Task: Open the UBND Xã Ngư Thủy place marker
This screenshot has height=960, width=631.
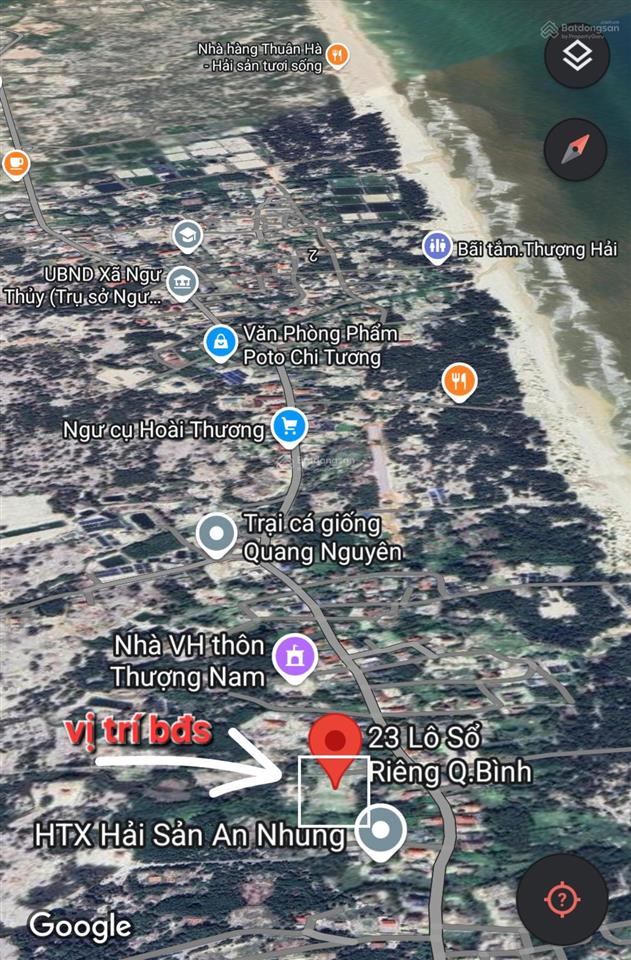Action: 182,283
